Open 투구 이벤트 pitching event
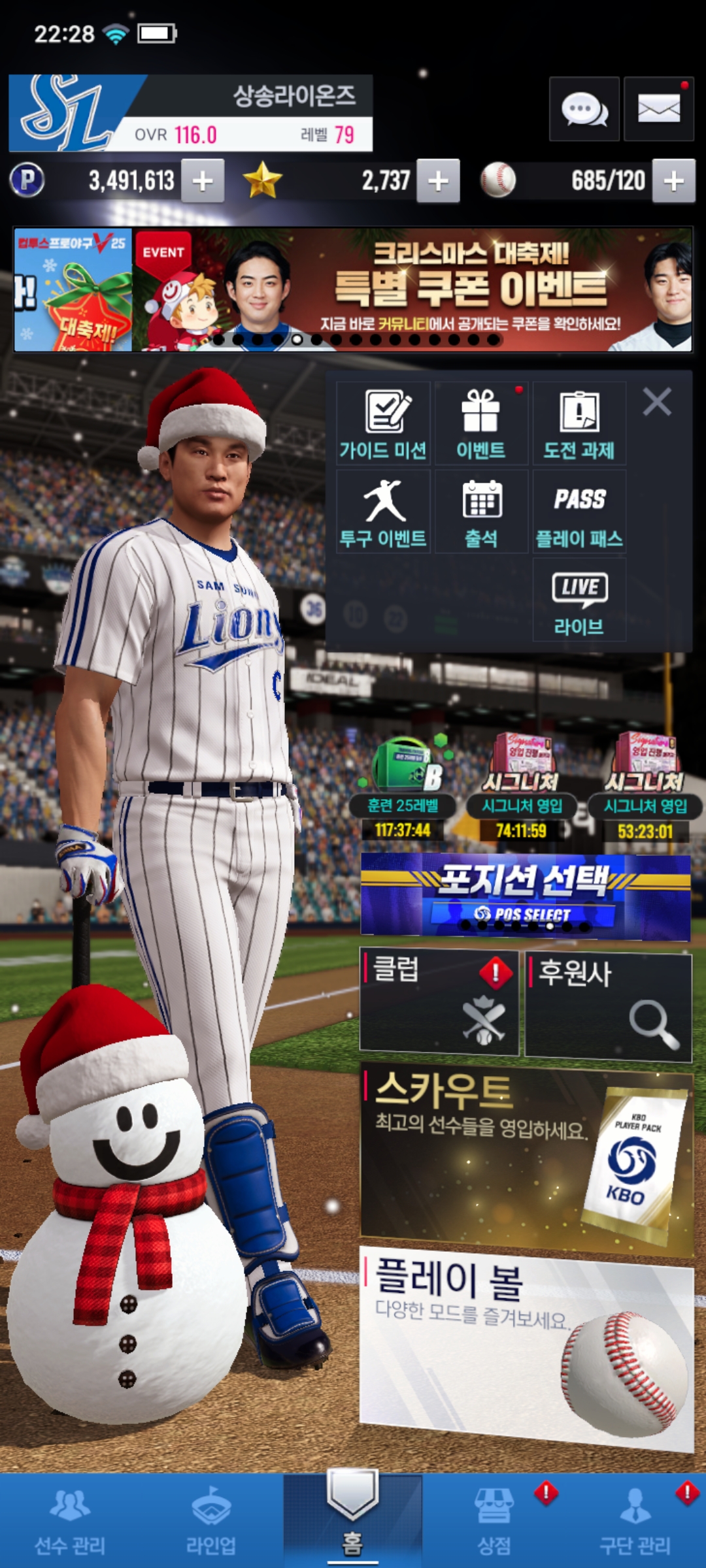 pyautogui.click(x=383, y=512)
